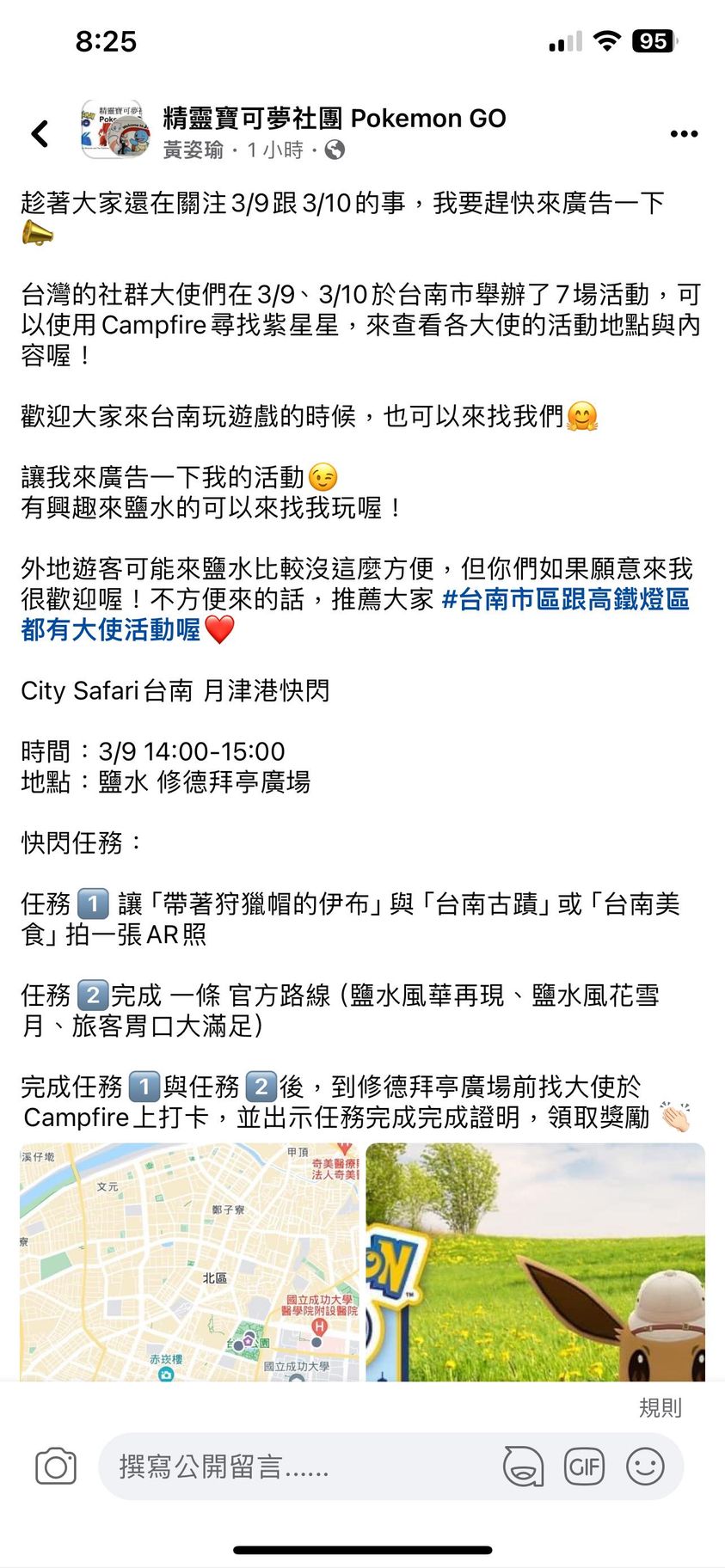This screenshot has height=1568, width=725.
Task: Insert a GIF in comment
Action: 584,1467
